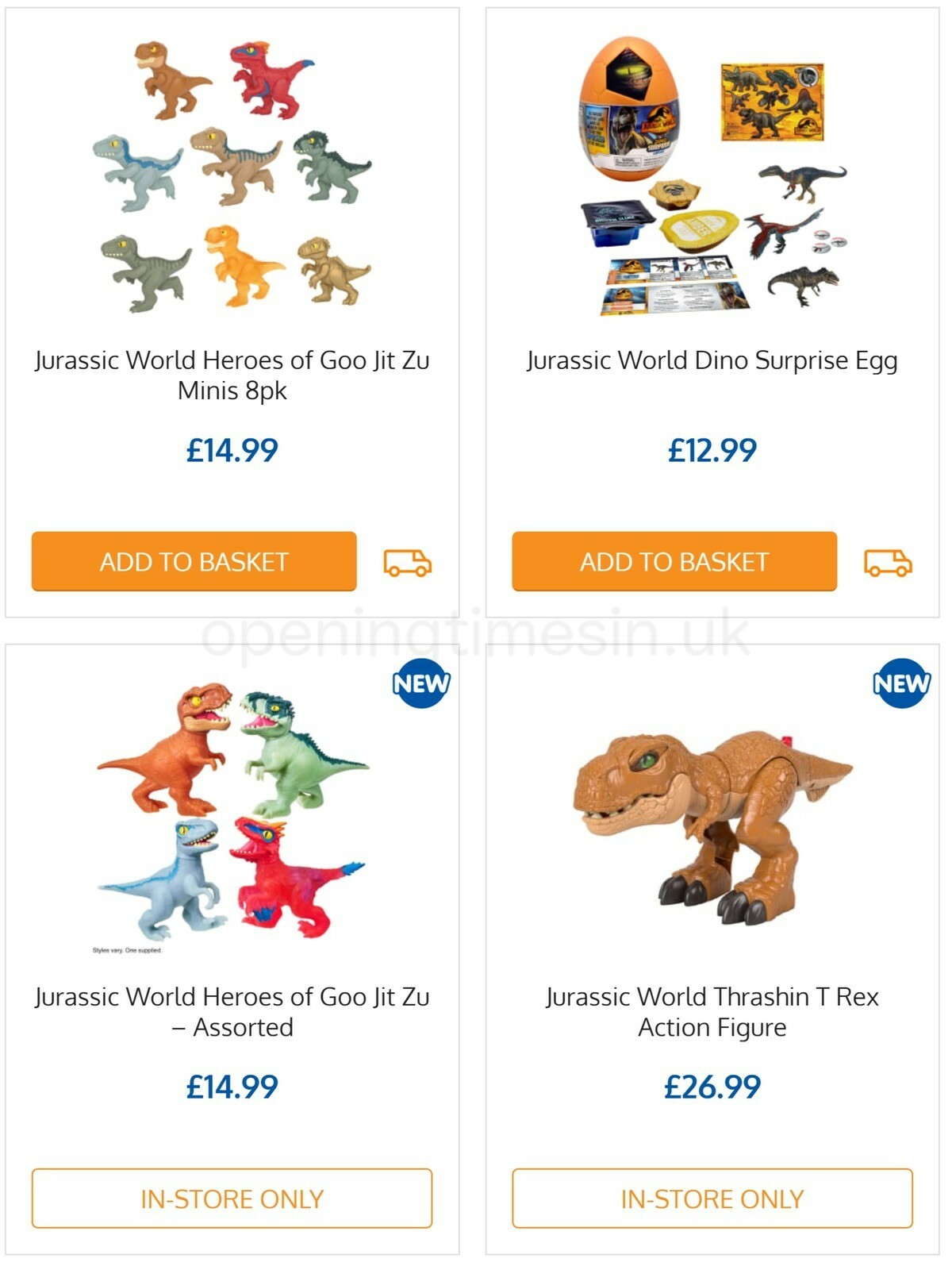Screen dimensions: 952x1266
Task: Add Jurassic World Goo Jit Zu Minis 8pk to basket
Action: click(193, 562)
